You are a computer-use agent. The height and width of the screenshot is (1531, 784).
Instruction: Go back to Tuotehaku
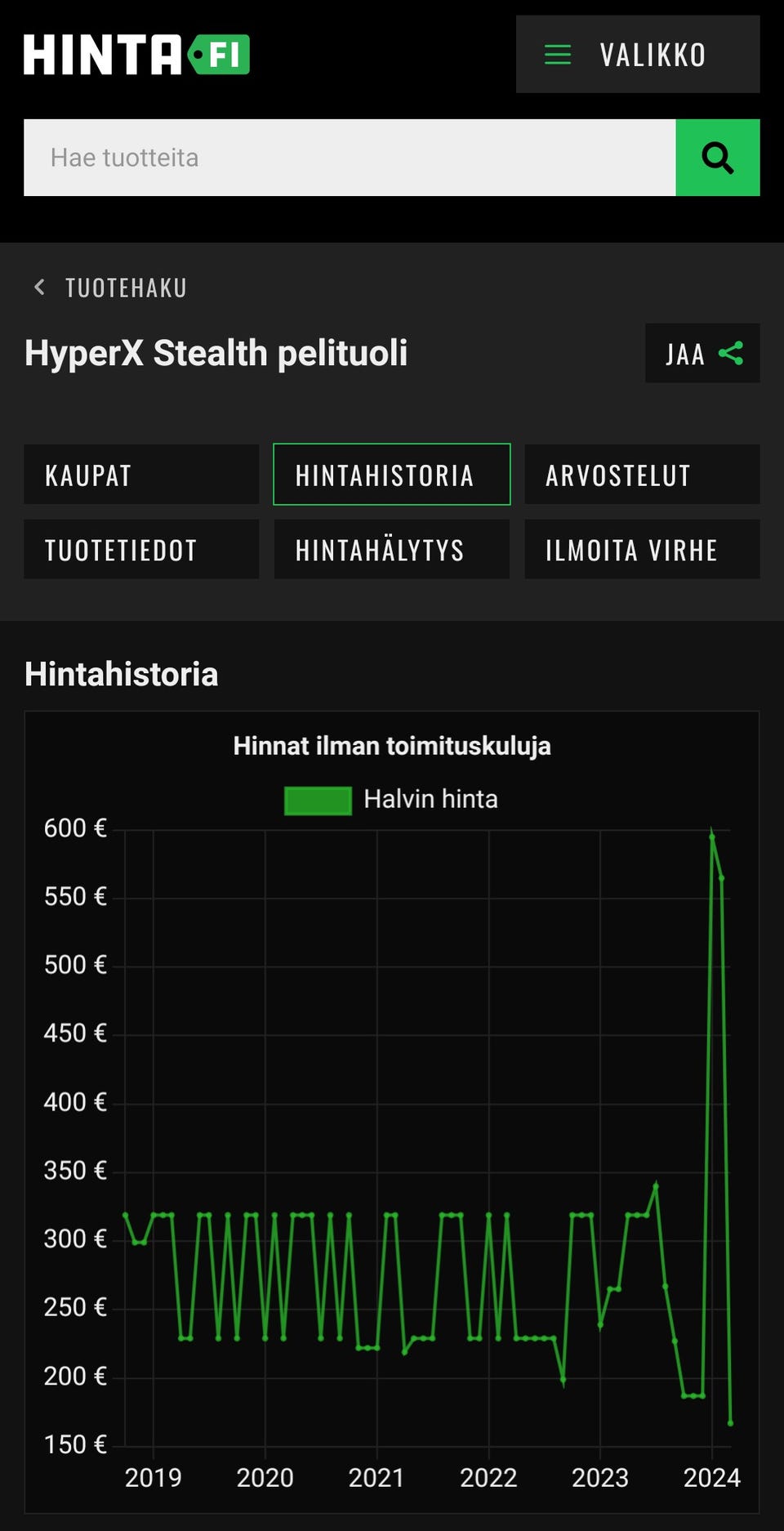tap(110, 288)
